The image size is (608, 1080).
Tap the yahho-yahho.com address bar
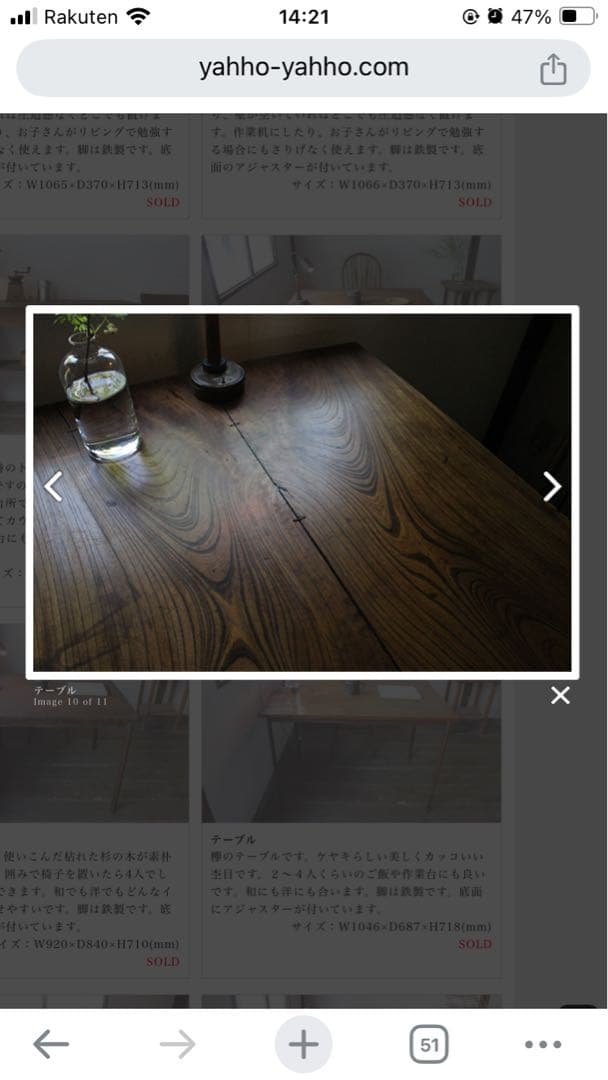[x=303, y=68]
